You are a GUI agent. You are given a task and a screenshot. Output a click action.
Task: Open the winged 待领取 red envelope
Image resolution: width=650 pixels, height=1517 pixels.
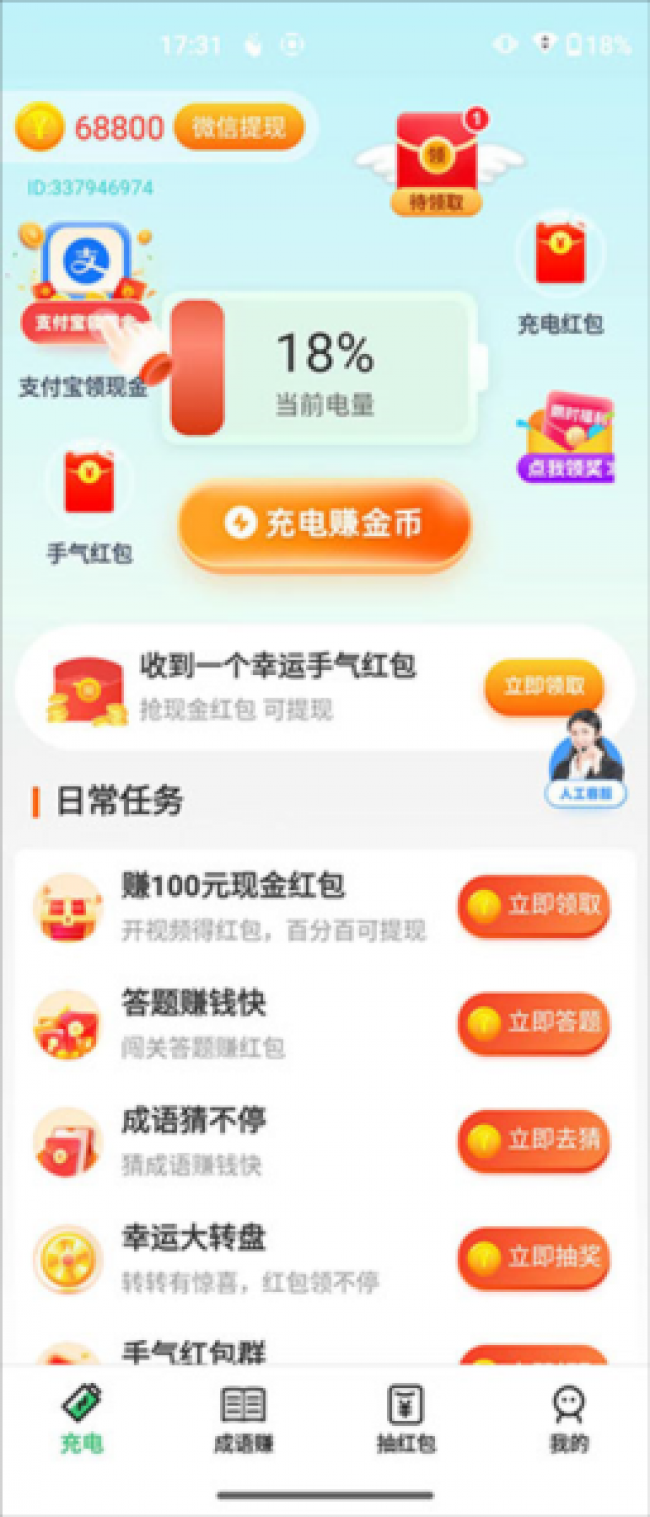436,160
